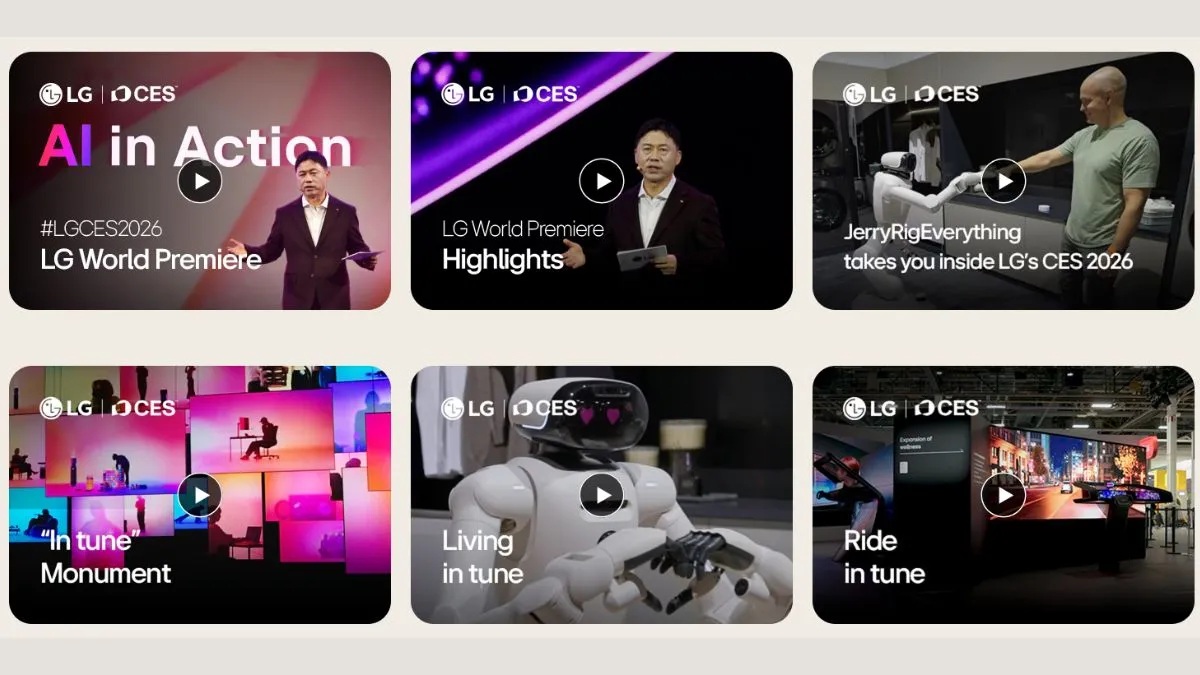Play the Living in tune video
The image size is (1200, 675).
[602, 495]
